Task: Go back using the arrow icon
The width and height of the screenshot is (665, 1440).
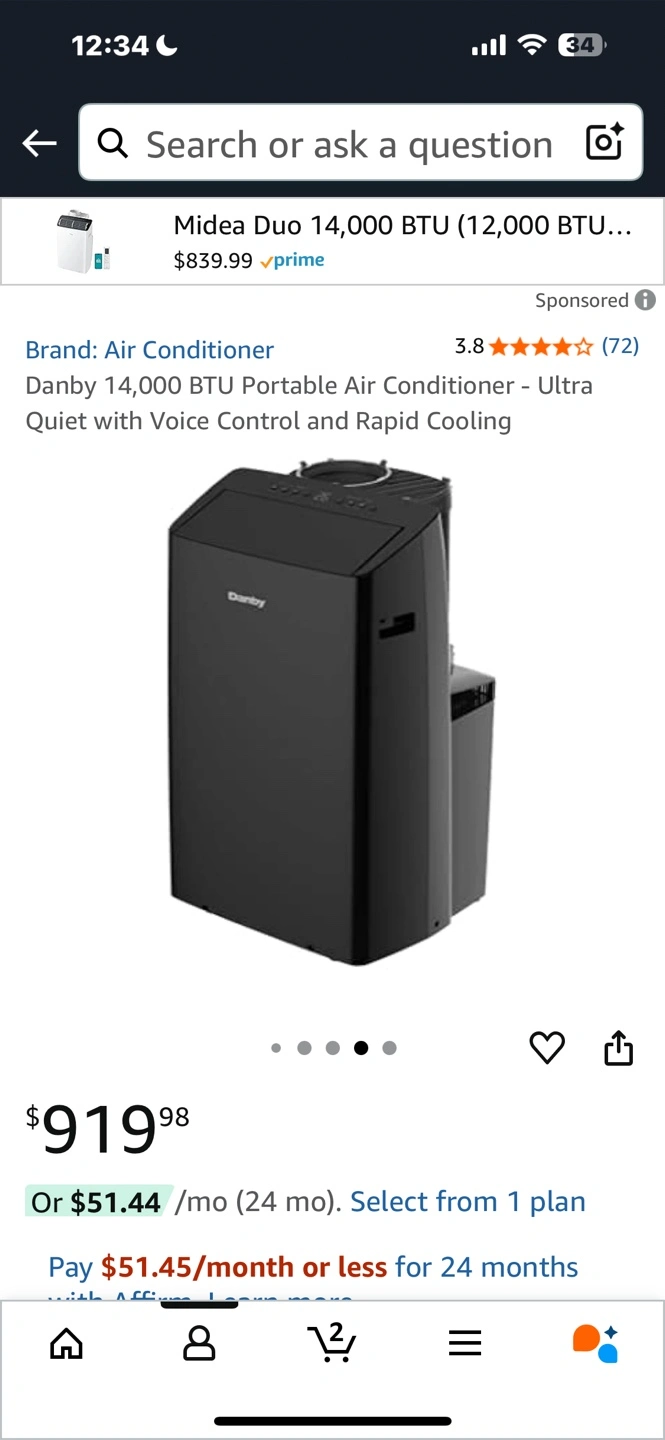Action: pos(40,144)
